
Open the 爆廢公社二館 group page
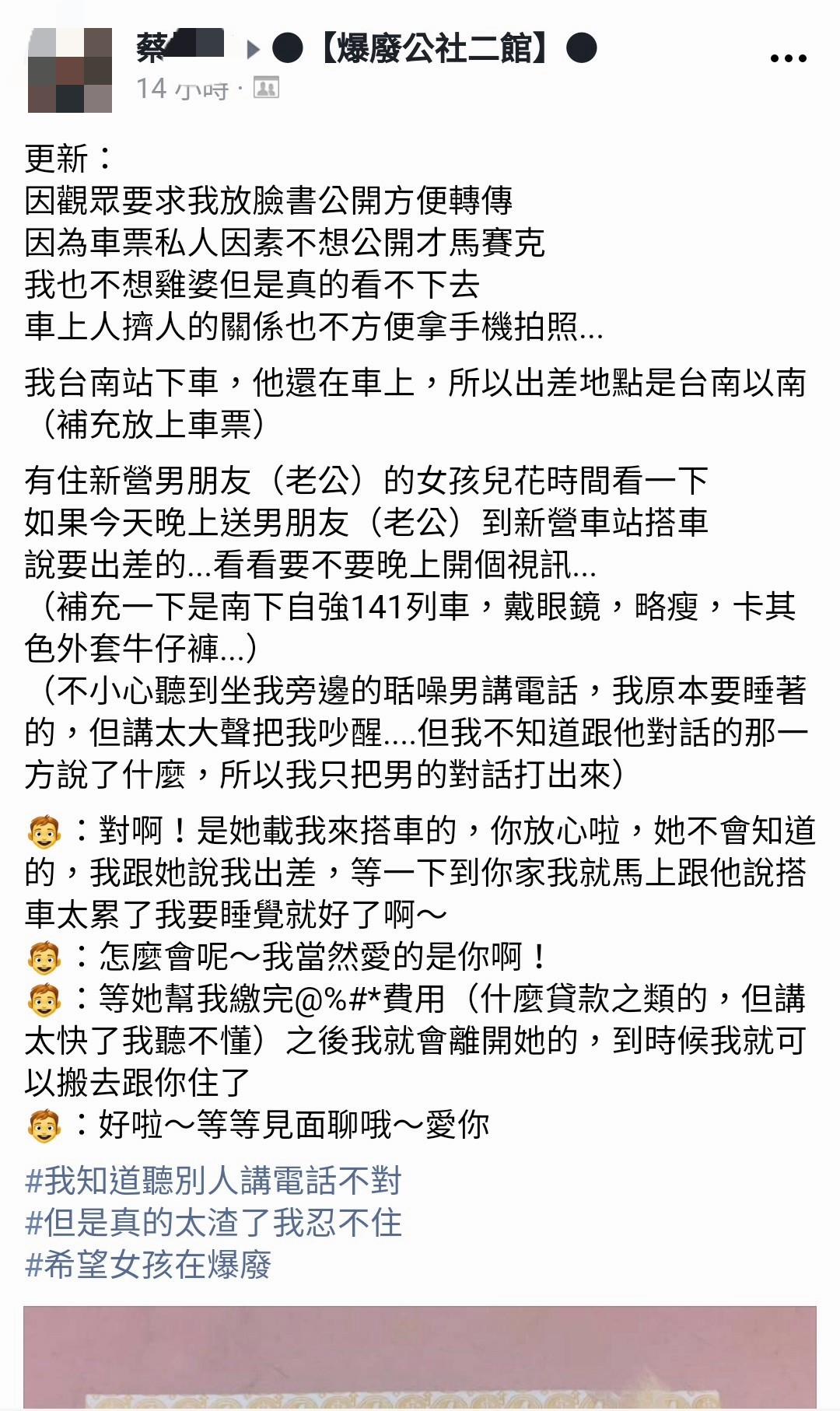(x=434, y=48)
